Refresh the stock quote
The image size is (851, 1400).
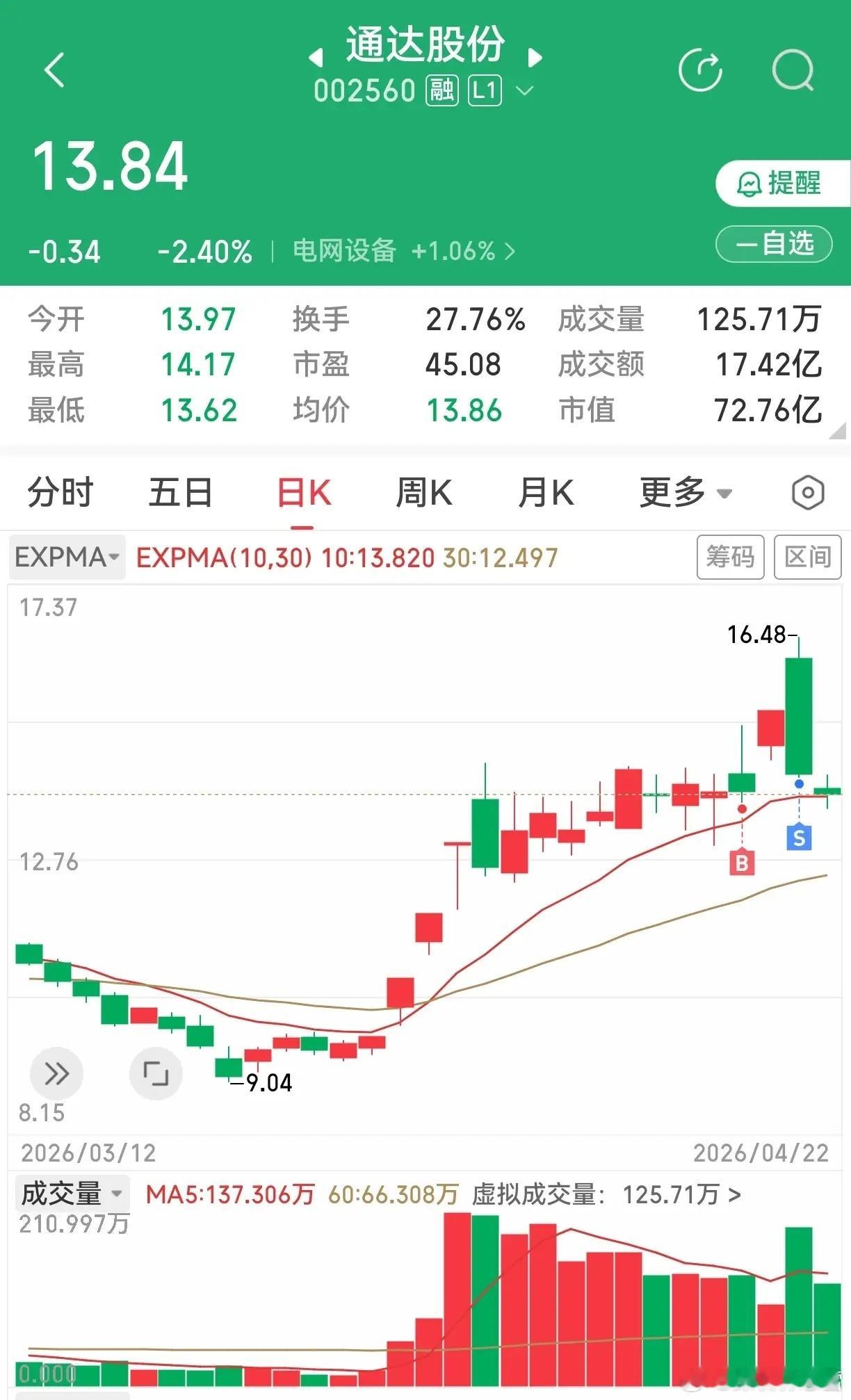coord(700,70)
